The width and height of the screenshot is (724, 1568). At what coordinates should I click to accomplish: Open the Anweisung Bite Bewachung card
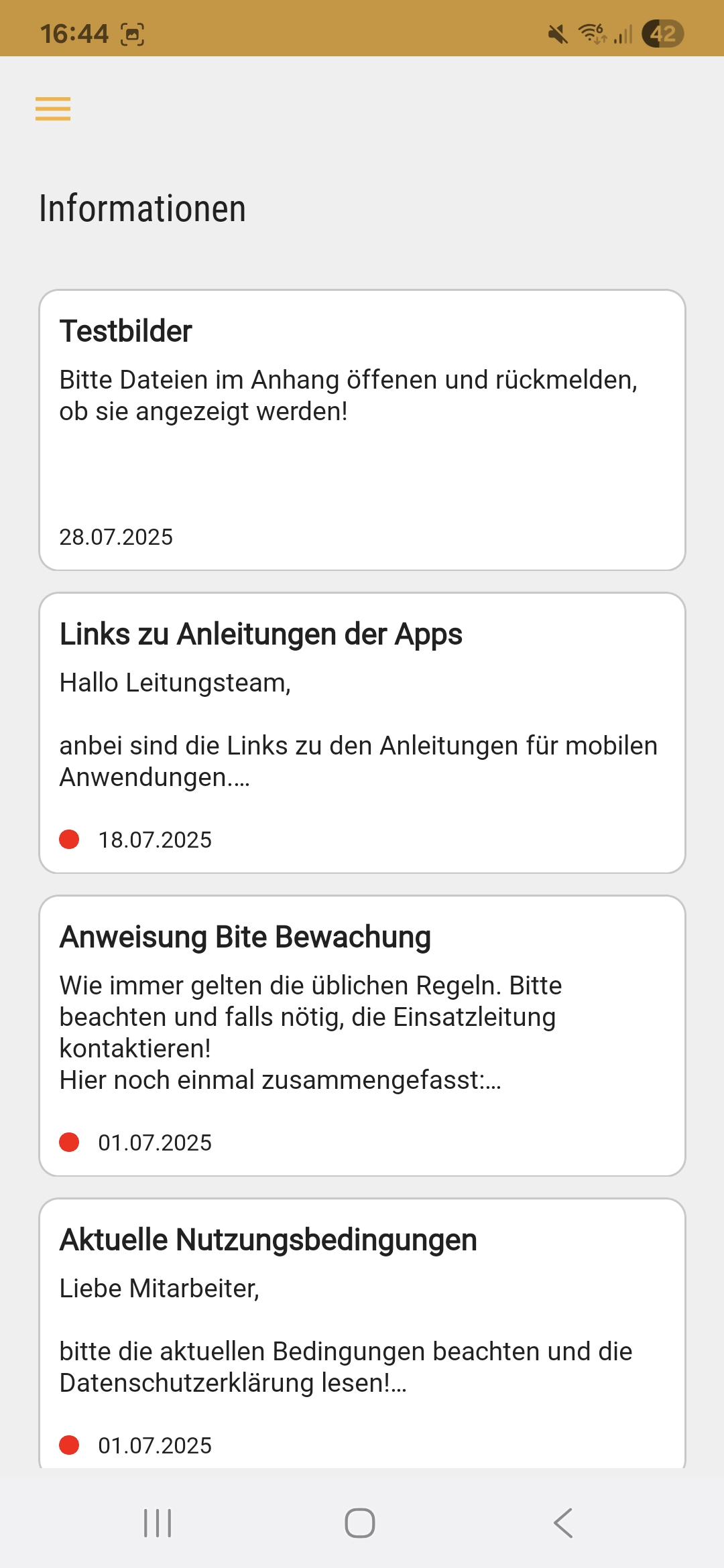(362, 1035)
